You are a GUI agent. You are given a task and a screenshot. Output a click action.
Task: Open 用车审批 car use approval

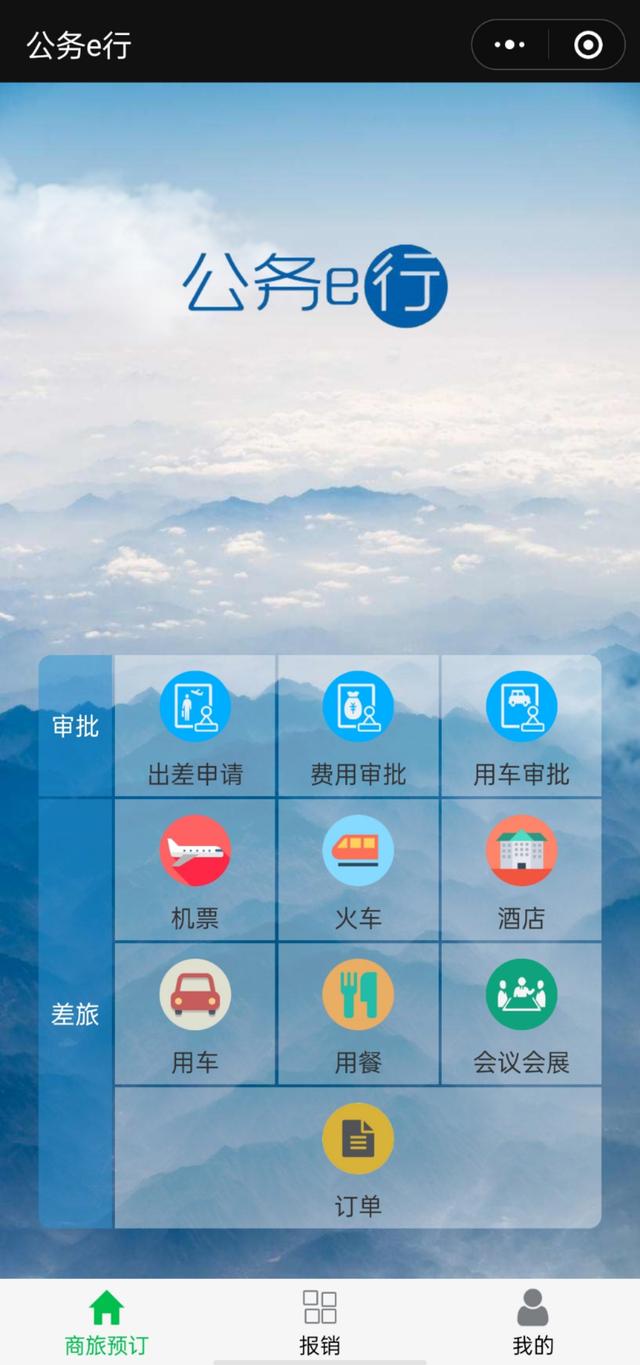pyautogui.click(x=521, y=727)
